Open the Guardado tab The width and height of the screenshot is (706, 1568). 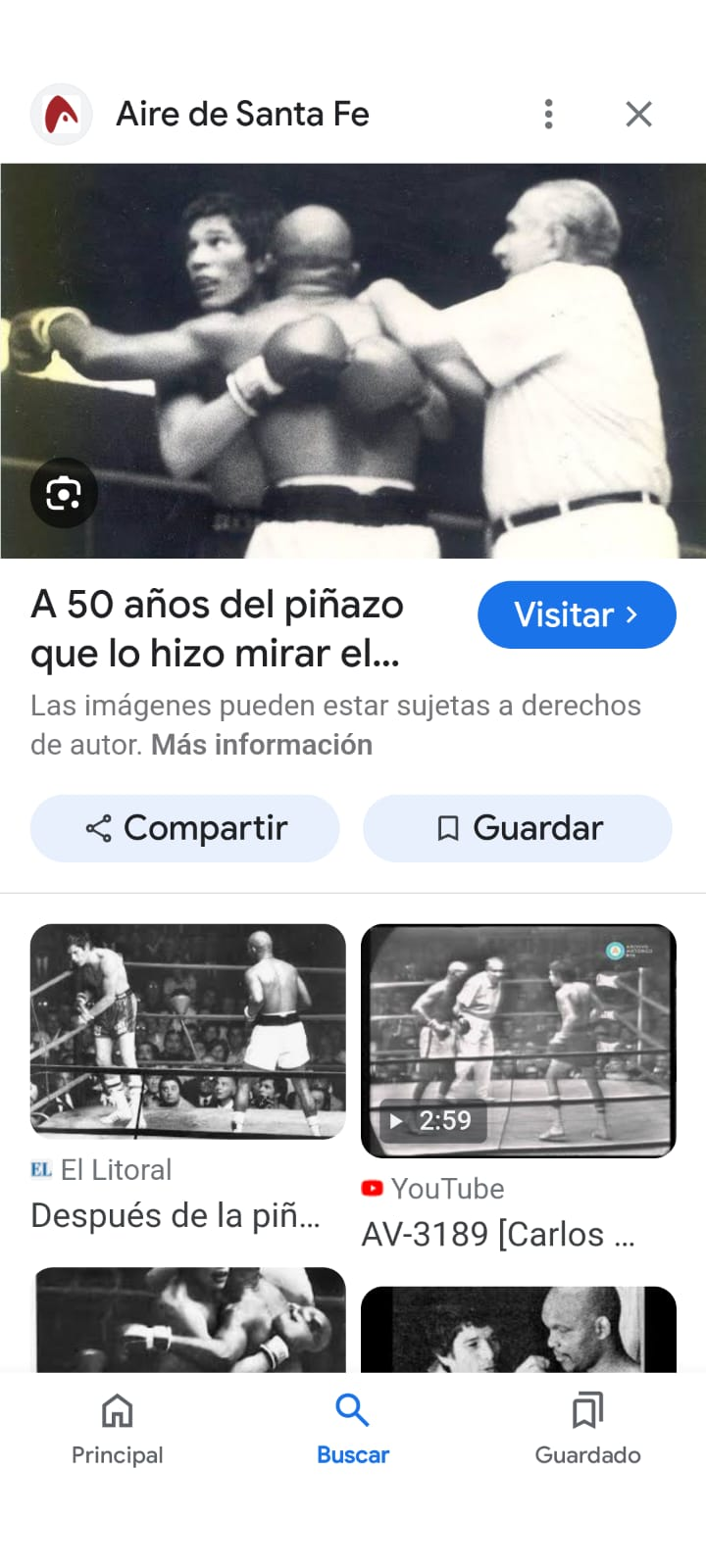[587, 1428]
